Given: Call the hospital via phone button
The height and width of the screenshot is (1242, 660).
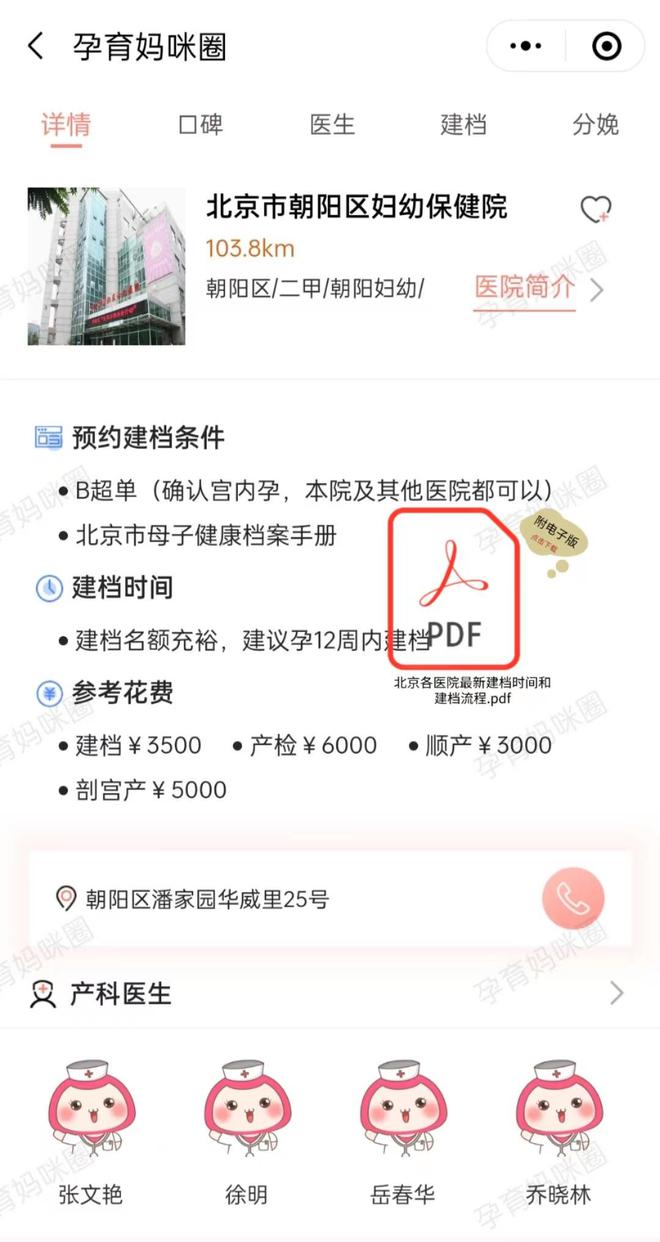Looking at the screenshot, I should tap(573, 898).
